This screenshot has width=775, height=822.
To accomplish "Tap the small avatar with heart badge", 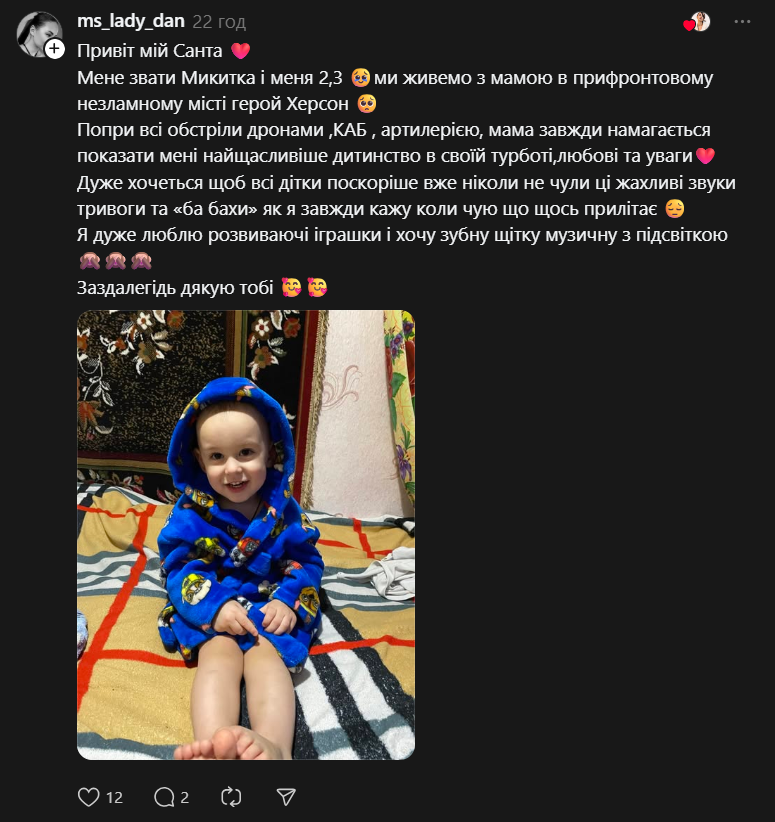I will (x=698, y=22).
